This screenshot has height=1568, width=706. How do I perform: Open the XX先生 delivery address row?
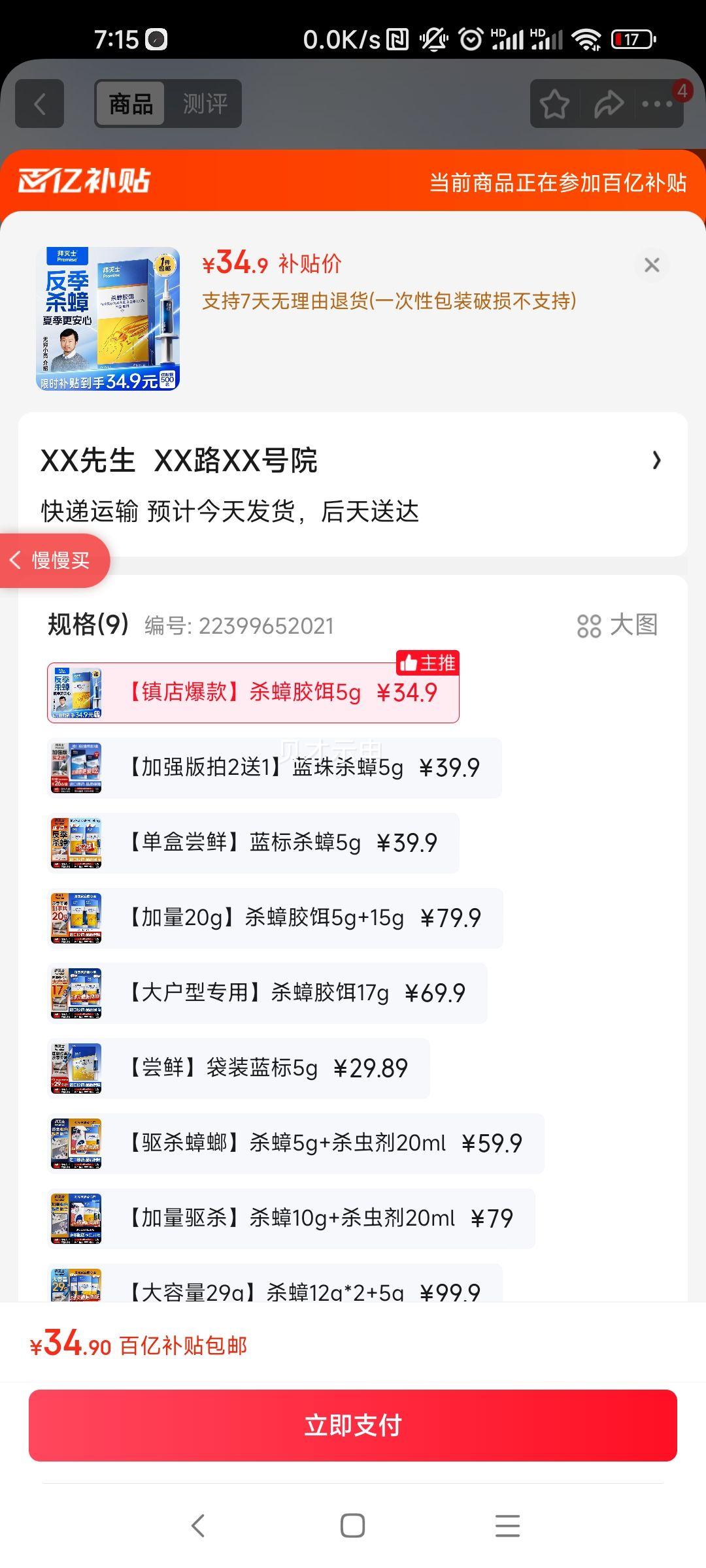352,483
